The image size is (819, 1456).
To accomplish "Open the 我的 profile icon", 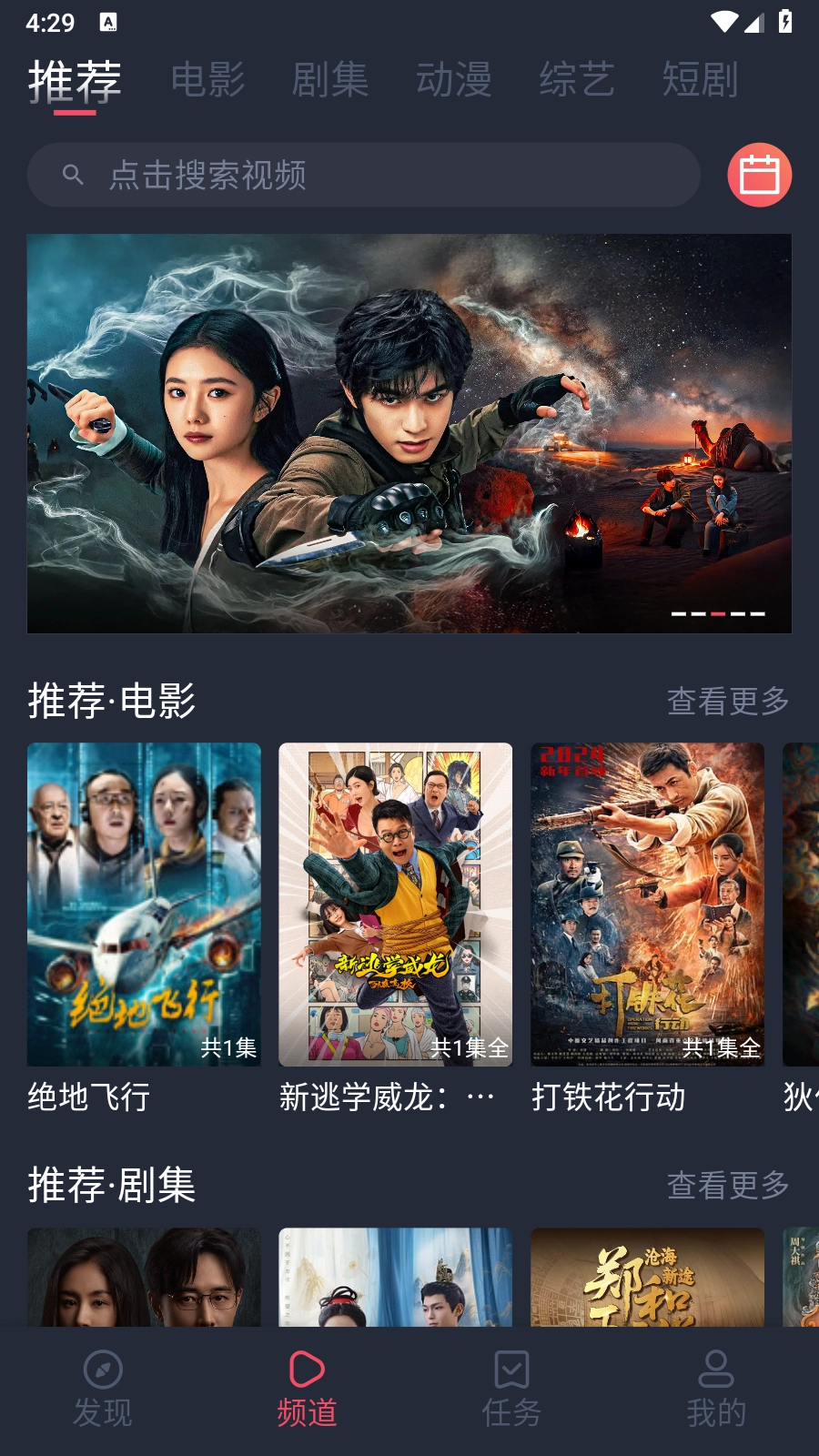I will 716,1369.
